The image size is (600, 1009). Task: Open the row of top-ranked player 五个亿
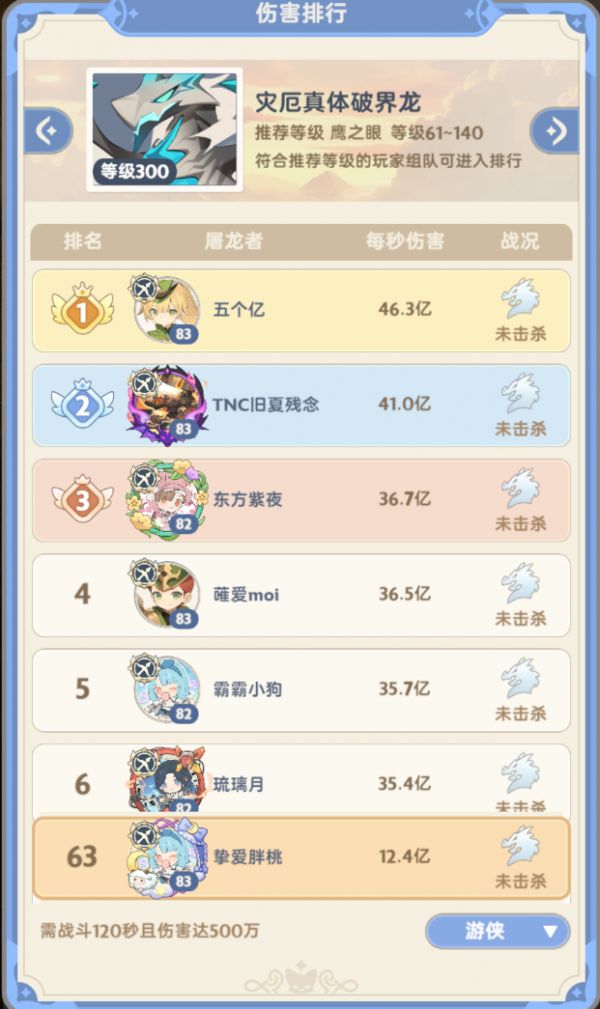tap(300, 310)
